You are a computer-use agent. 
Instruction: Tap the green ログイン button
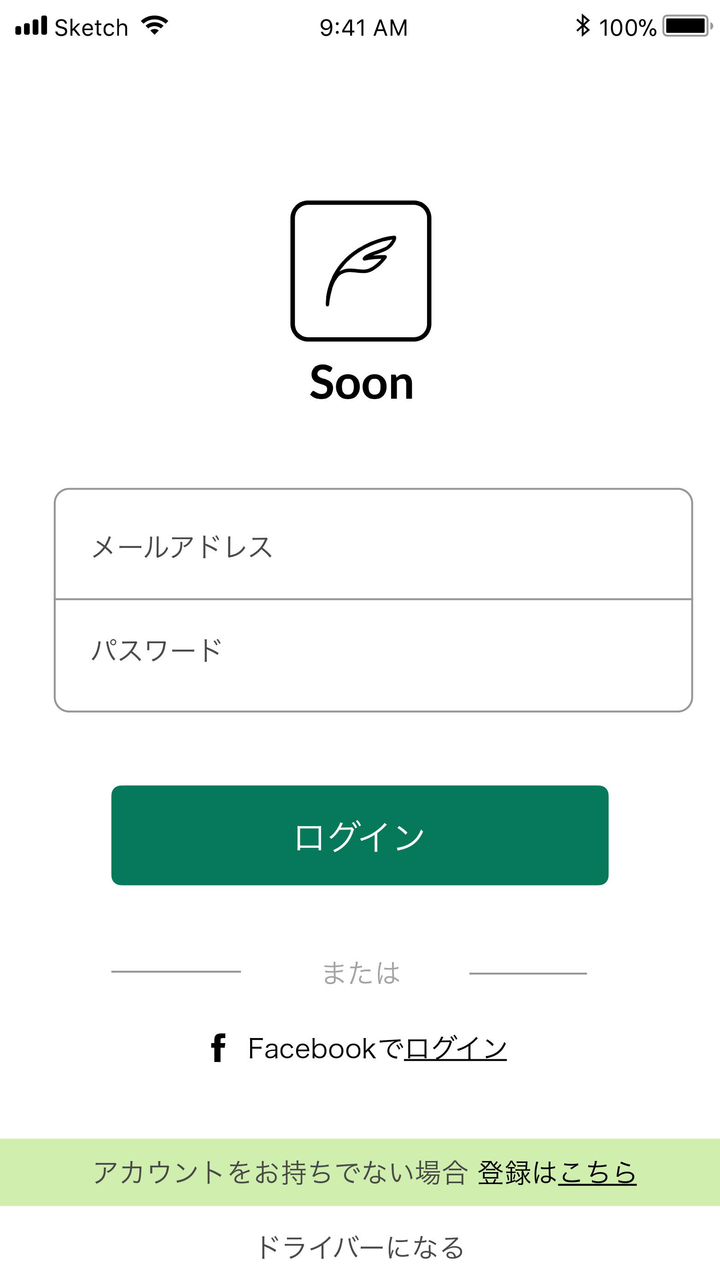click(x=360, y=835)
